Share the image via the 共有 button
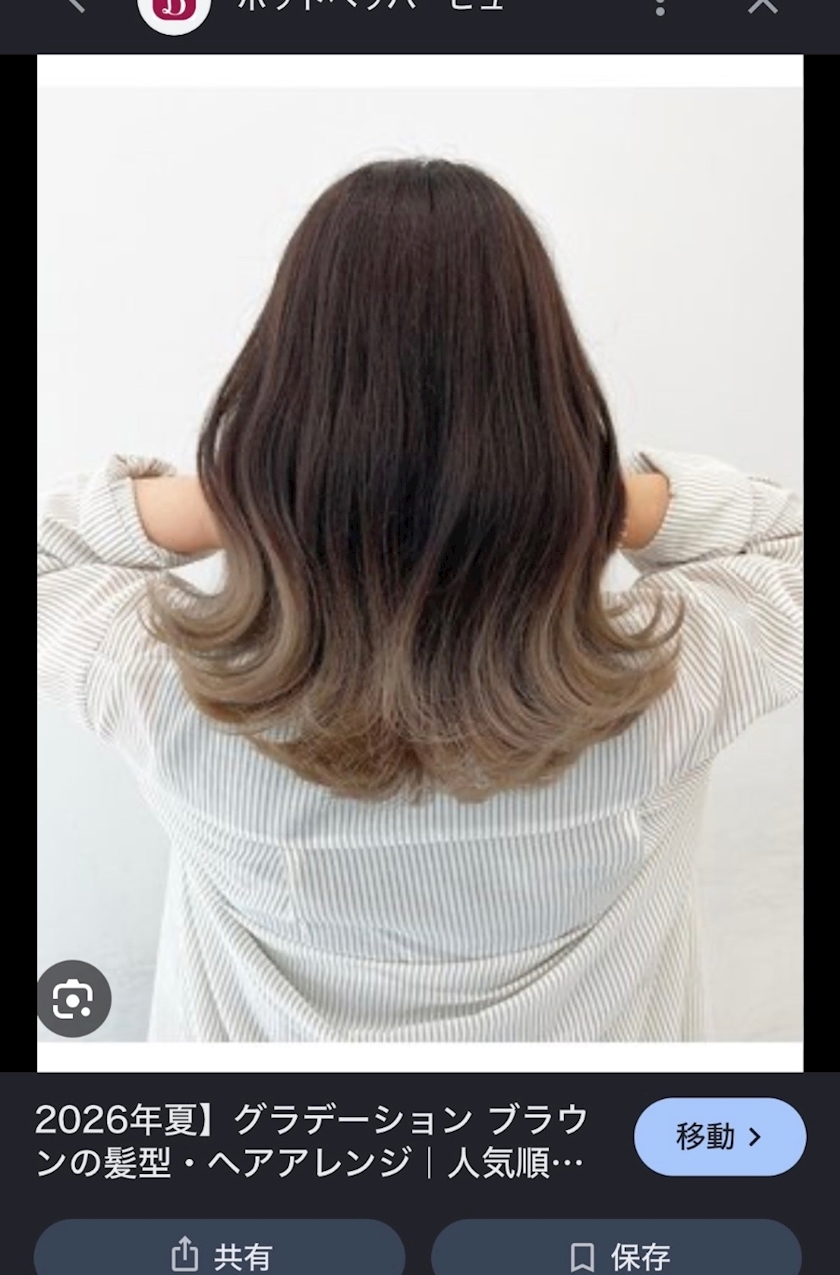This screenshot has width=840, height=1275. click(x=220, y=1255)
